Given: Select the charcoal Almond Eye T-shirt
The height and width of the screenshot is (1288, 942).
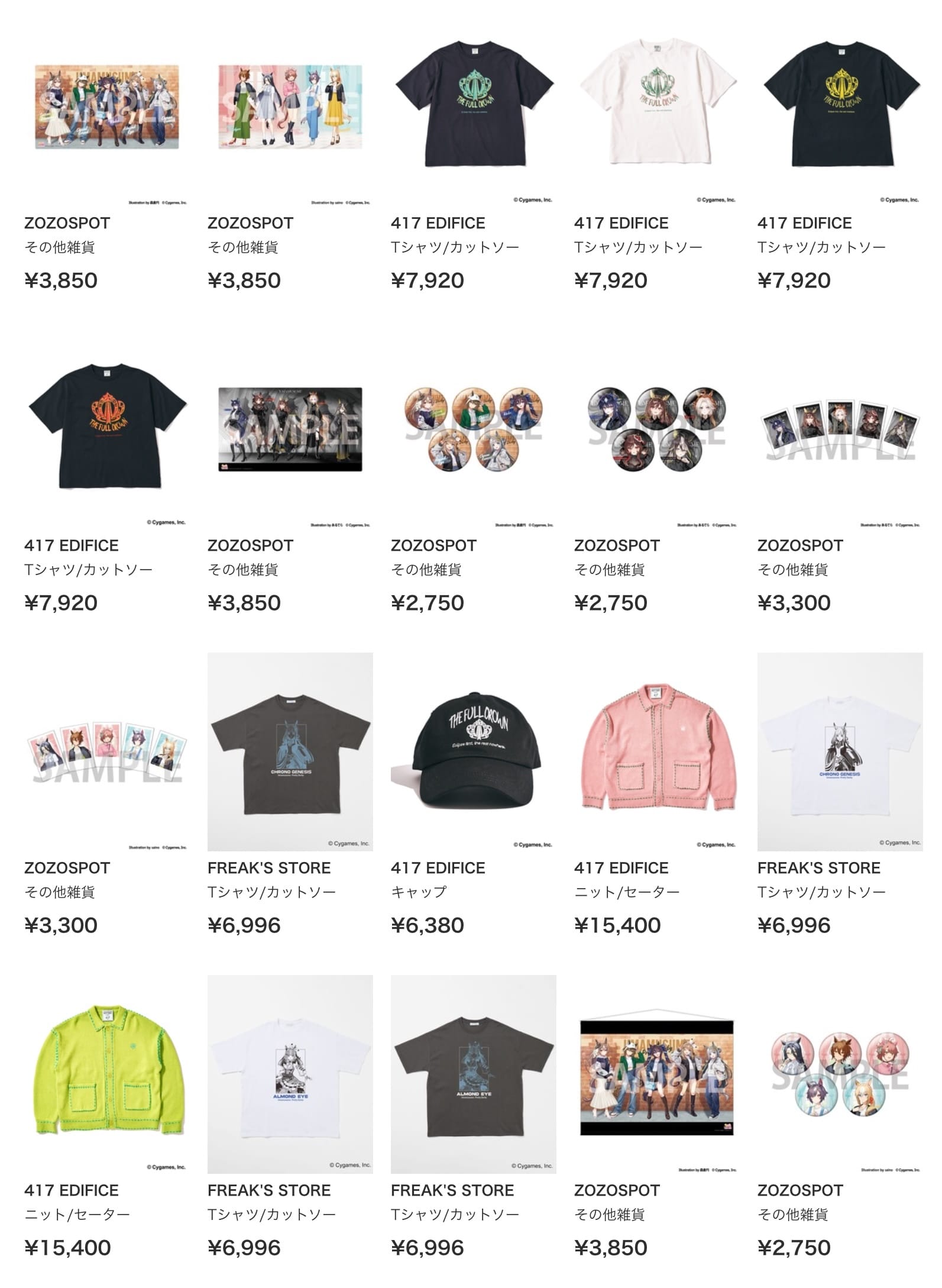Looking at the screenshot, I should (473, 1074).
